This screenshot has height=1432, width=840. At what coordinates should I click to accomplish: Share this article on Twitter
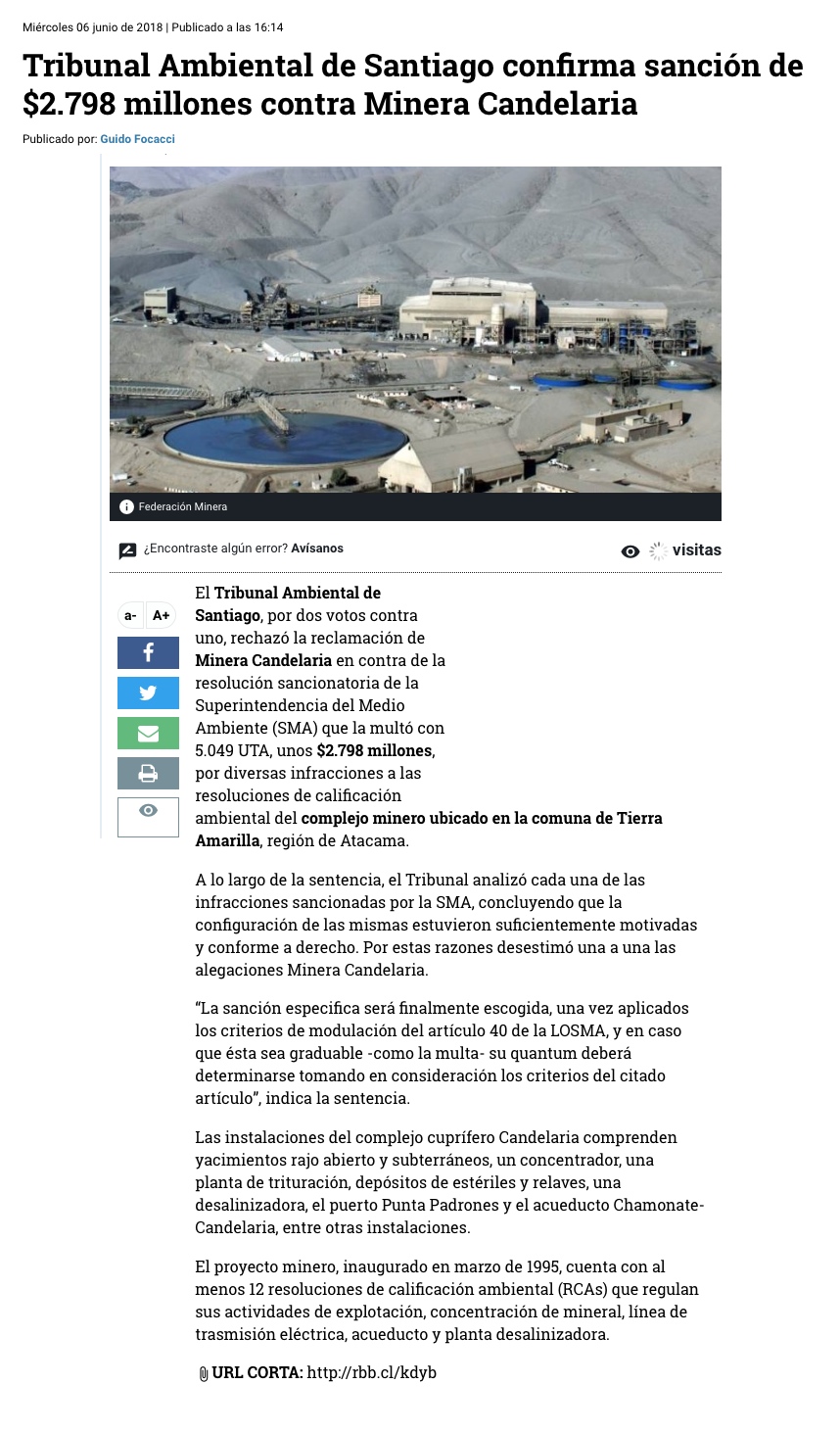pos(148,692)
